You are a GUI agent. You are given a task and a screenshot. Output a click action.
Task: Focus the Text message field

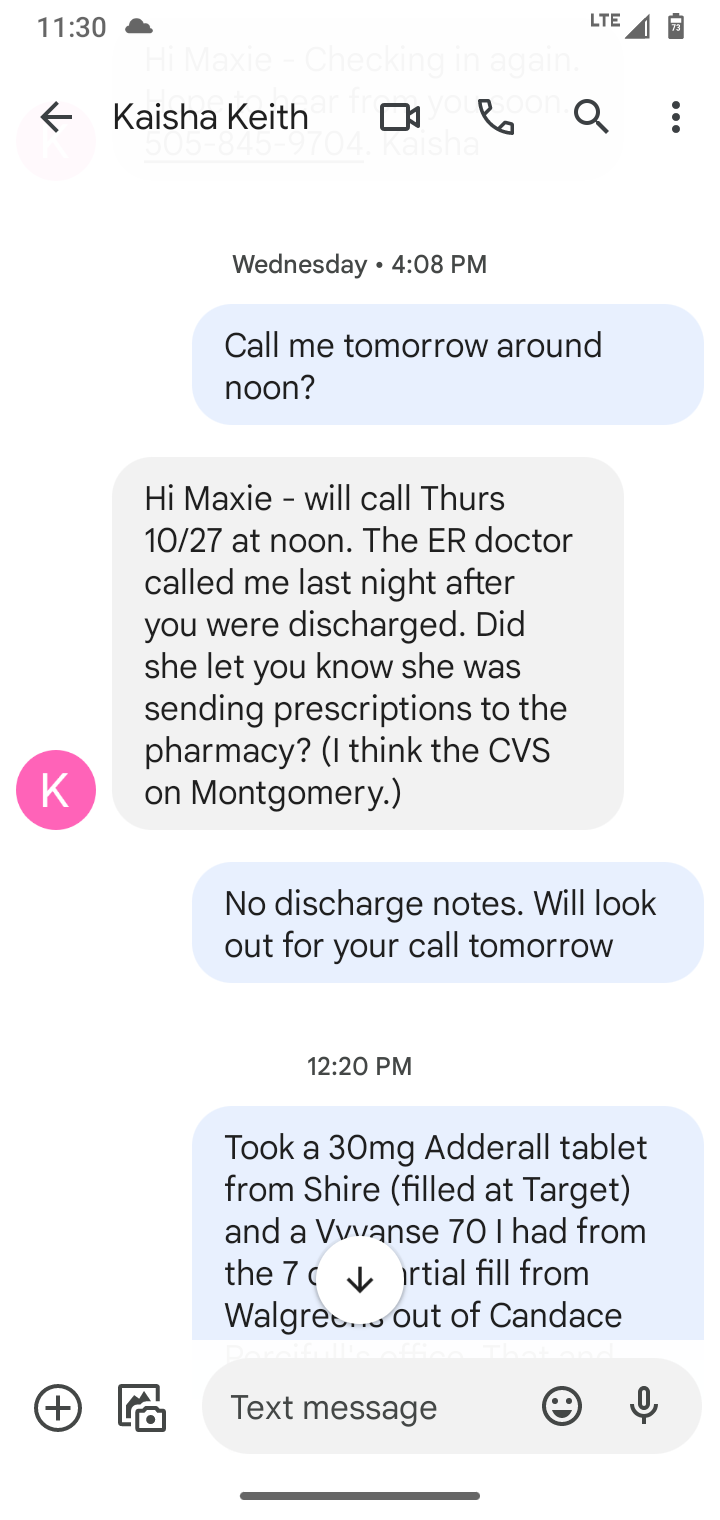click(370, 1407)
